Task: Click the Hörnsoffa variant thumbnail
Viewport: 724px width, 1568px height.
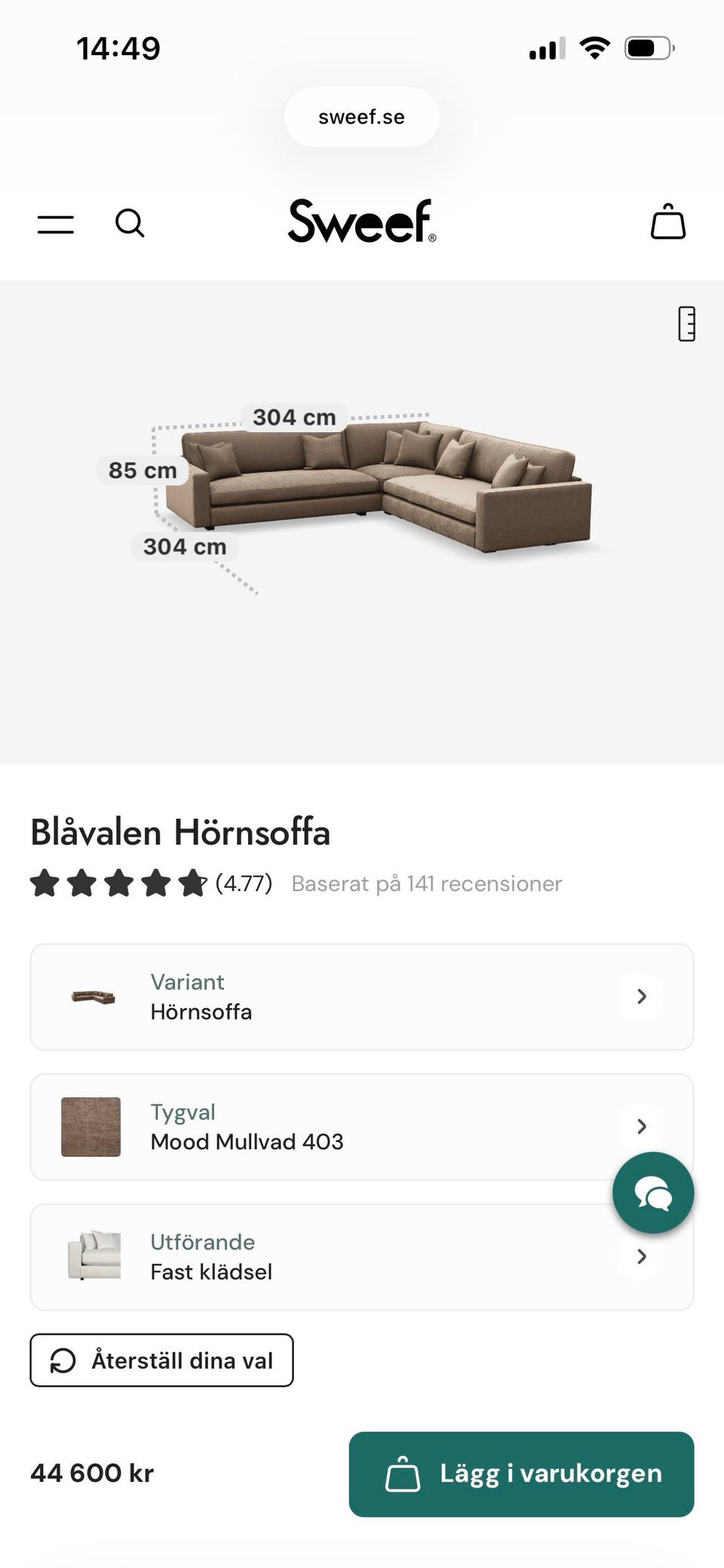Action: [93, 996]
